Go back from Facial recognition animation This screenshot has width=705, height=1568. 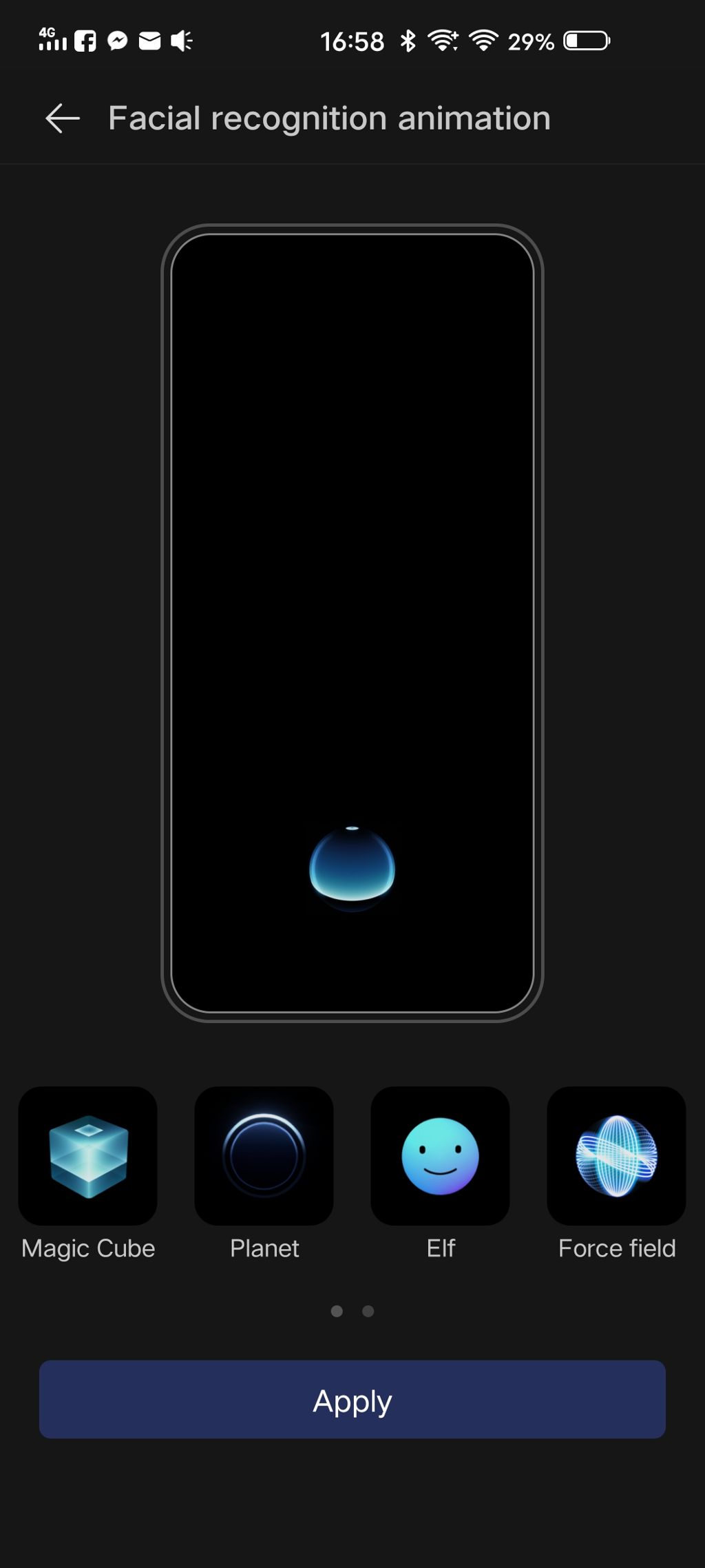[x=63, y=118]
